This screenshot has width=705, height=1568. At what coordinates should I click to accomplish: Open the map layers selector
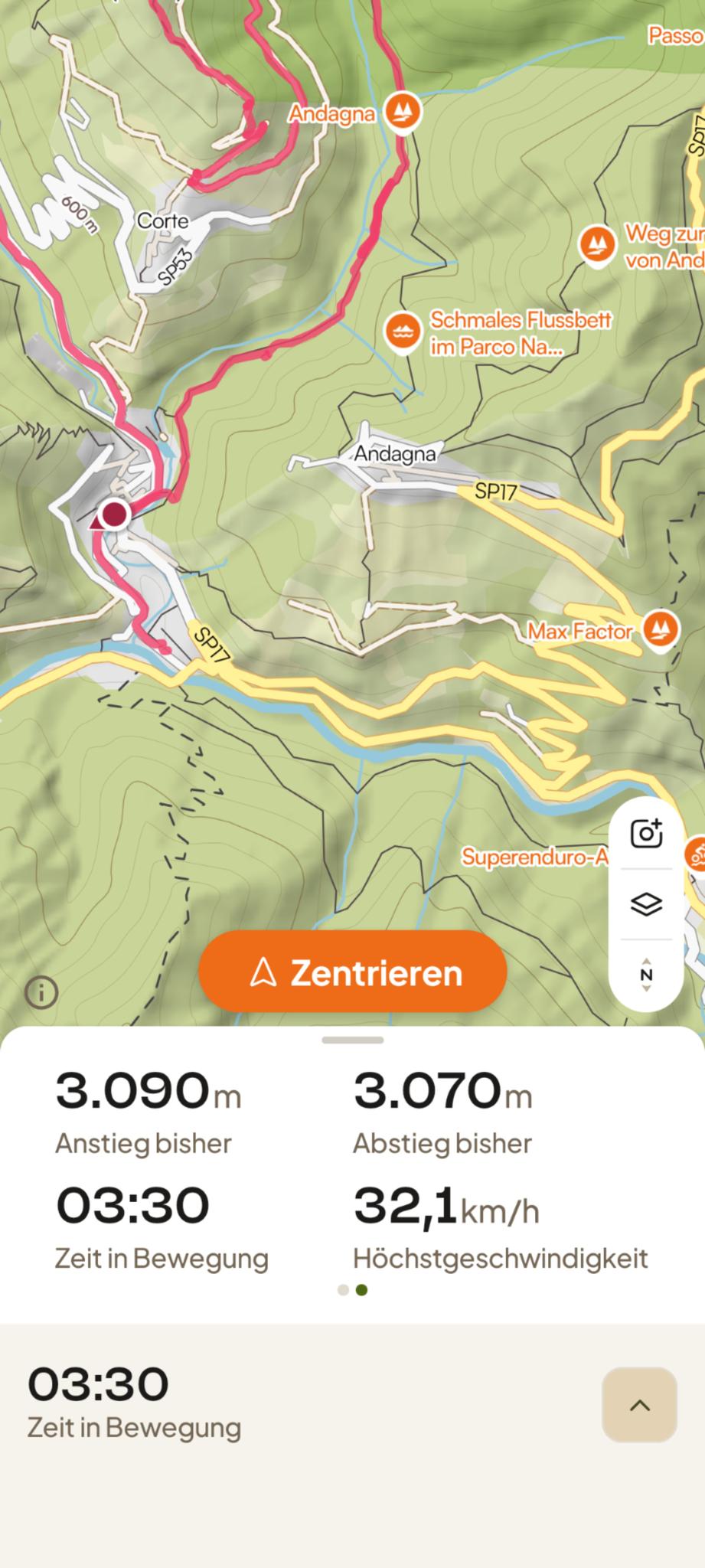(646, 903)
